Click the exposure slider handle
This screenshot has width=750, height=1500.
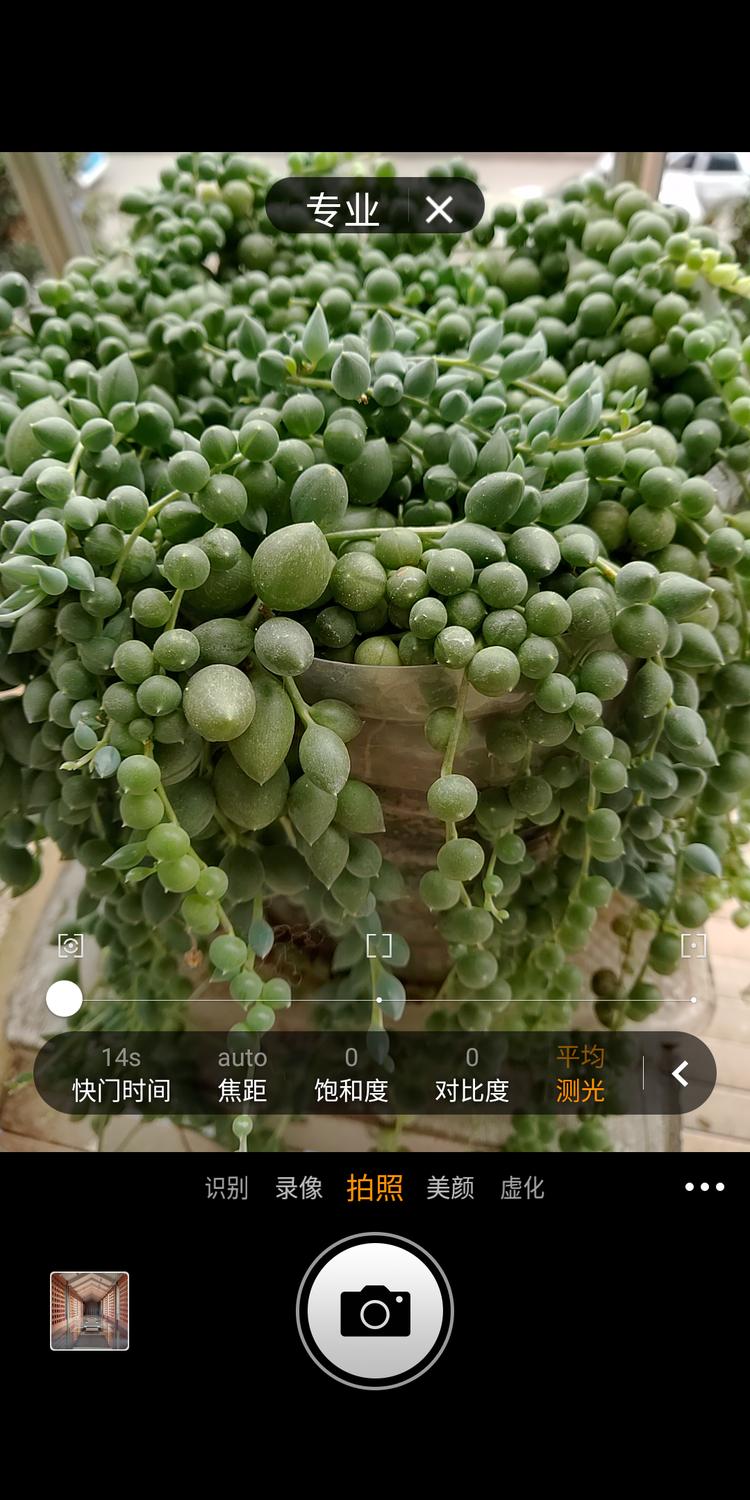[64, 999]
